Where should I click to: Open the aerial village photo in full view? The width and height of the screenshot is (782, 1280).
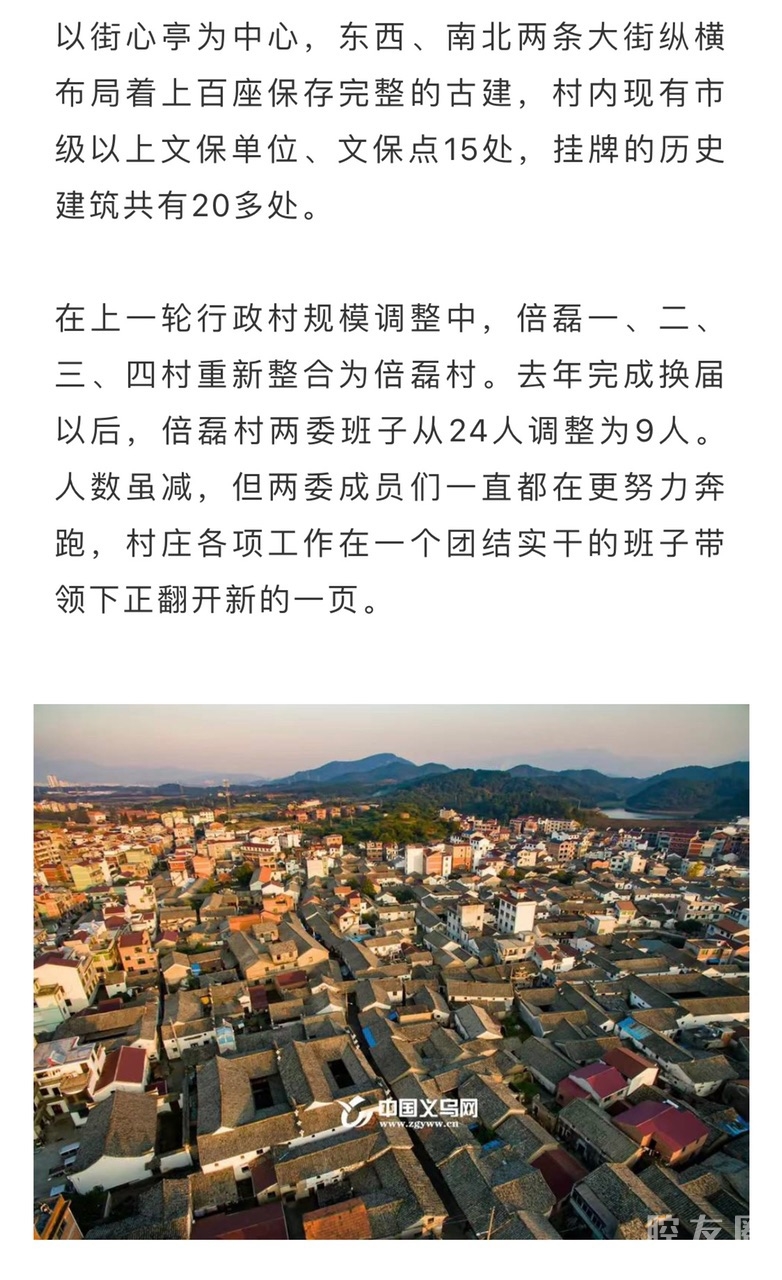(x=391, y=970)
